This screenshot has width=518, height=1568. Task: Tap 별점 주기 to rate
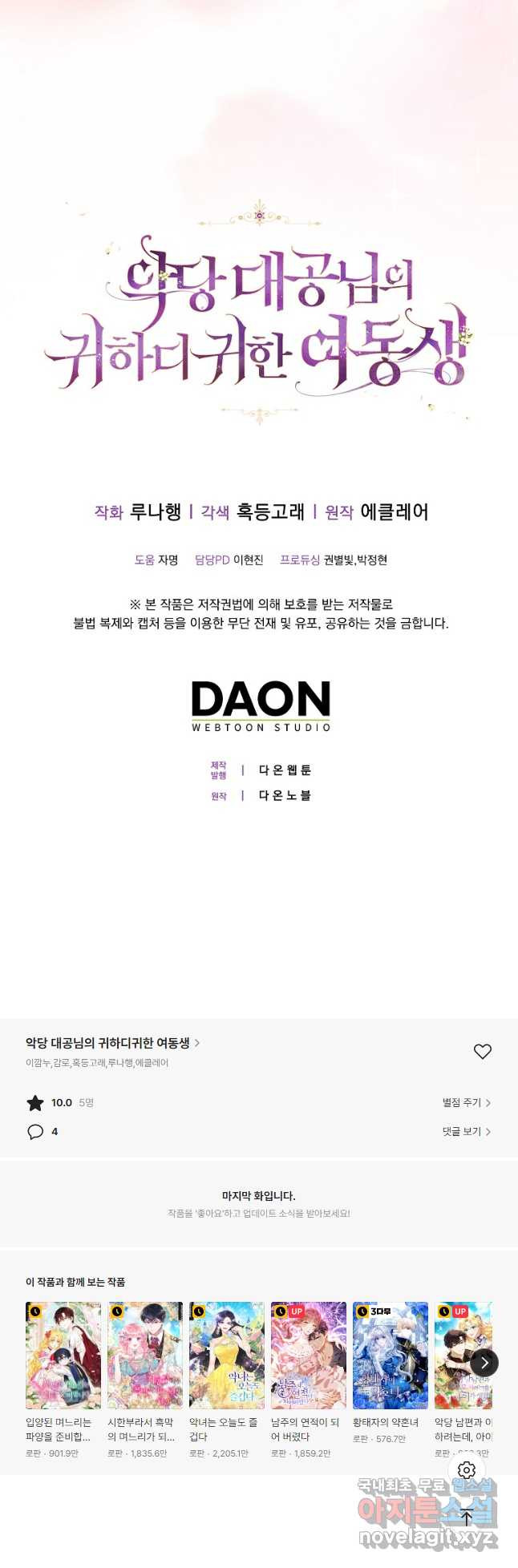(466, 1102)
